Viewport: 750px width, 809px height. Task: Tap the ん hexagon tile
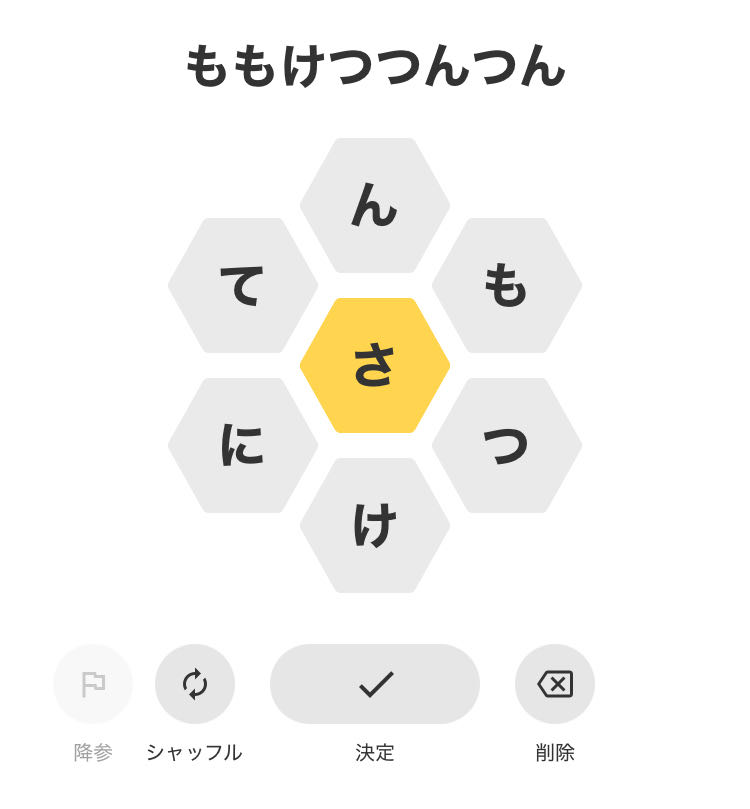tap(374, 205)
